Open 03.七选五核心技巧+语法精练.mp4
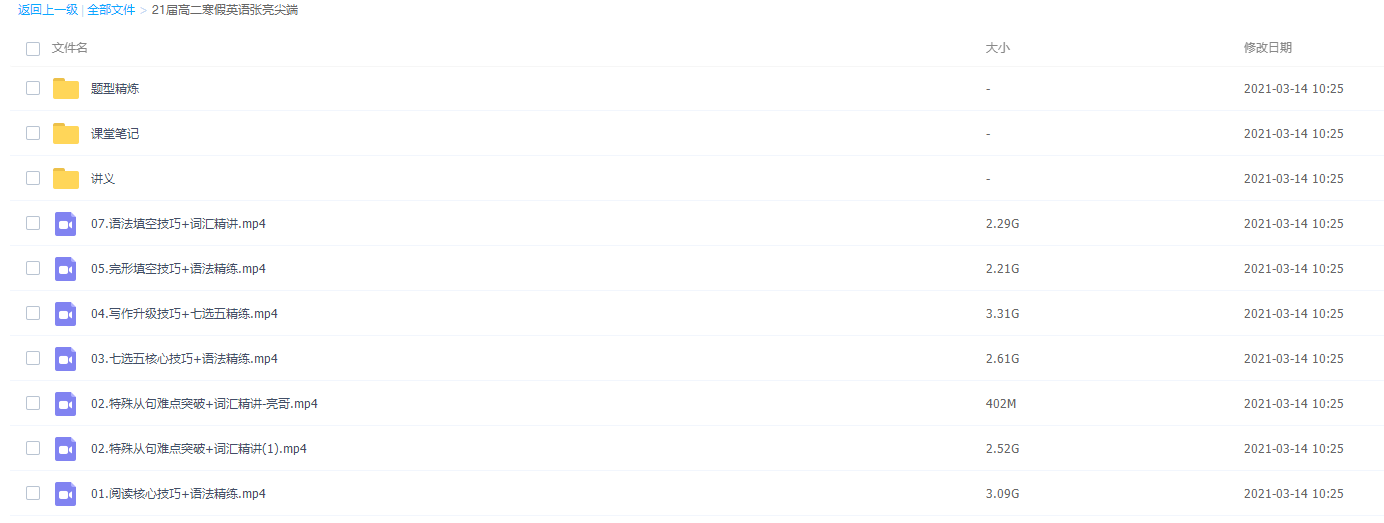1384x523 pixels. coord(184,359)
